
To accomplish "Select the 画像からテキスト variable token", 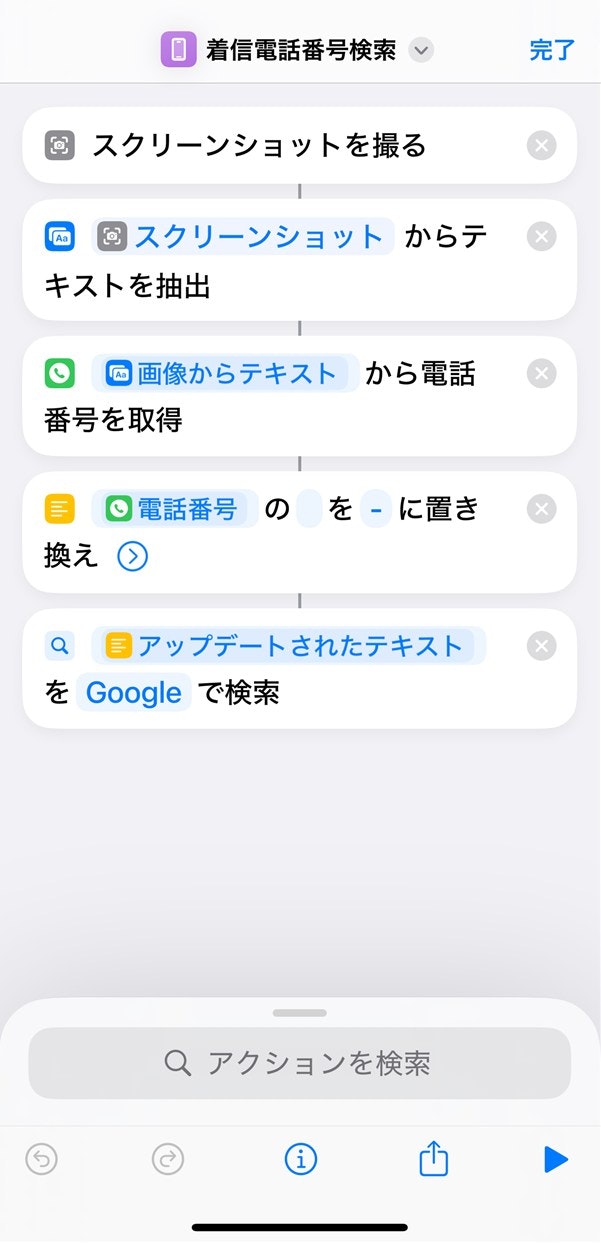I will [x=224, y=374].
